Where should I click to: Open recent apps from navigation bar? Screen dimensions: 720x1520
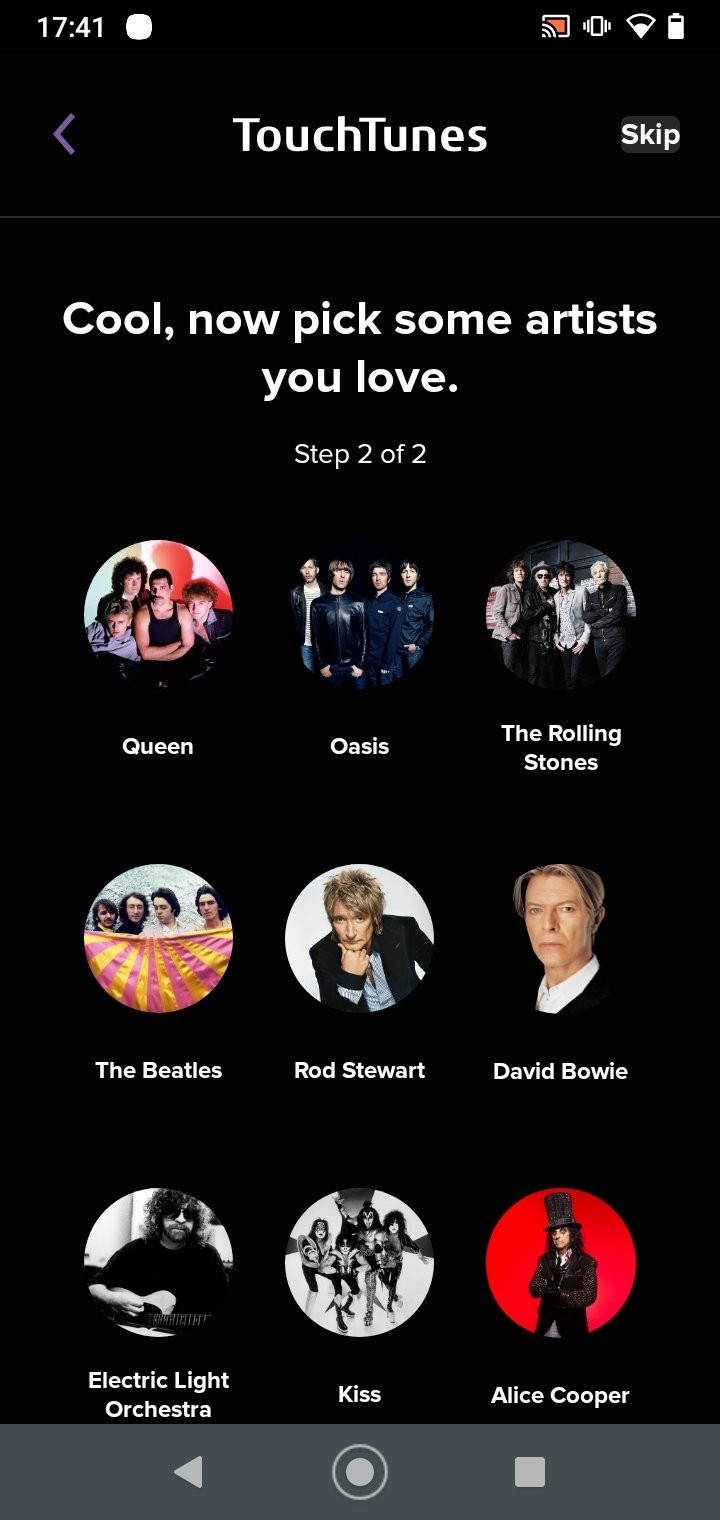click(x=529, y=1472)
